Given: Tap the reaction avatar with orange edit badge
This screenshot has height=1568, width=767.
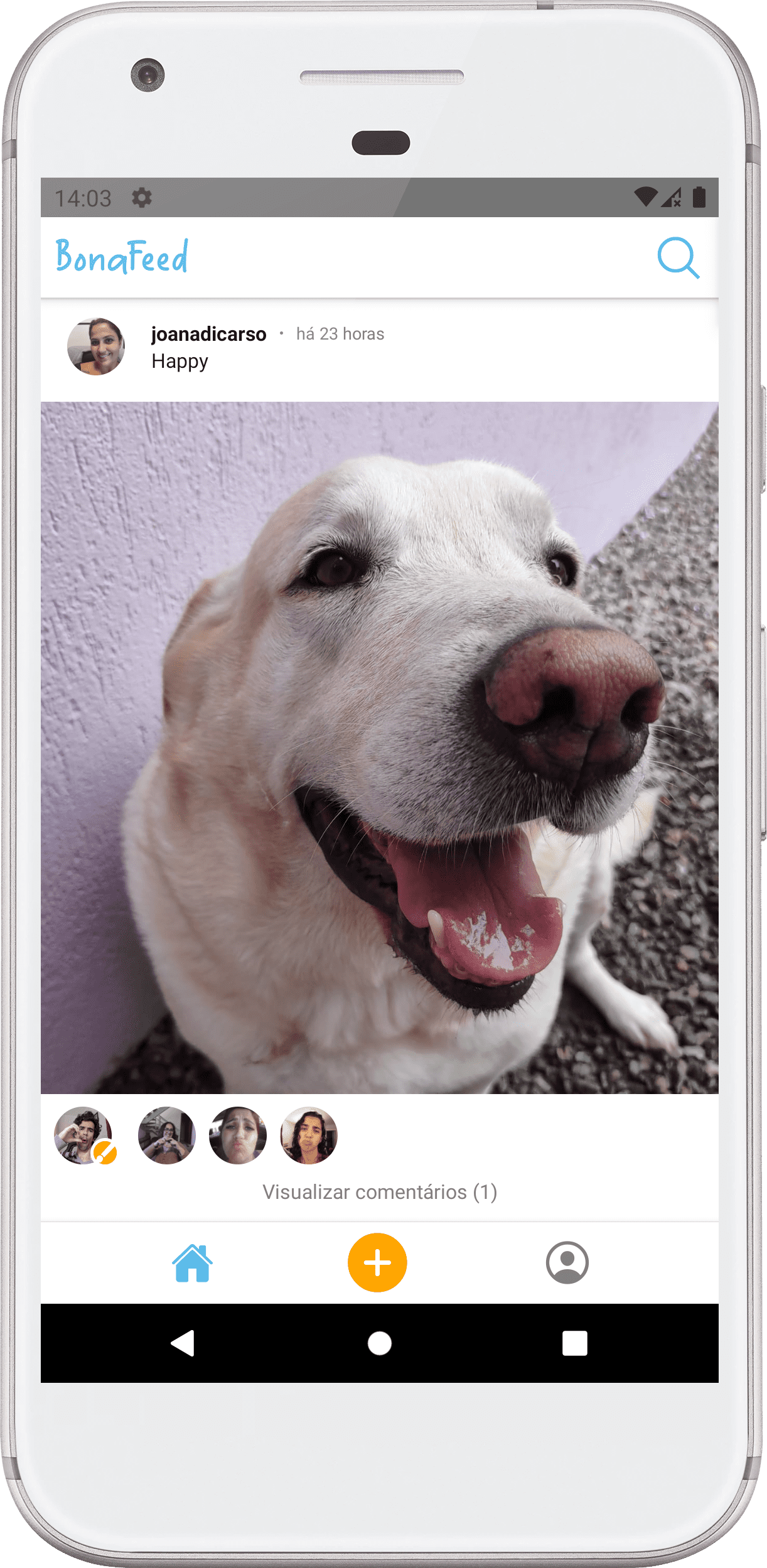Looking at the screenshot, I should tap(84, 1136).
